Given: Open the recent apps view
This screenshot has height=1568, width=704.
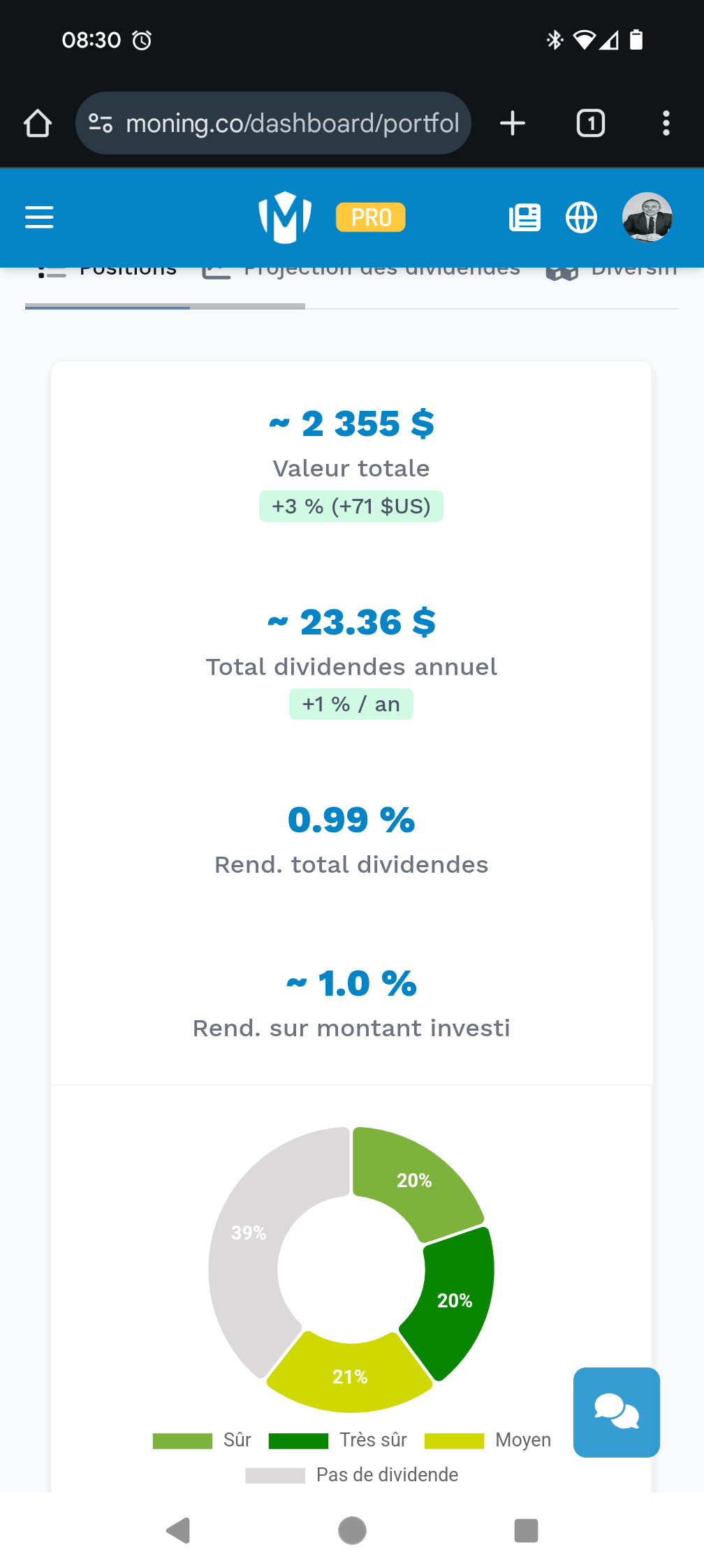Looking at the screenshot, I should (x=526, y=1530).
